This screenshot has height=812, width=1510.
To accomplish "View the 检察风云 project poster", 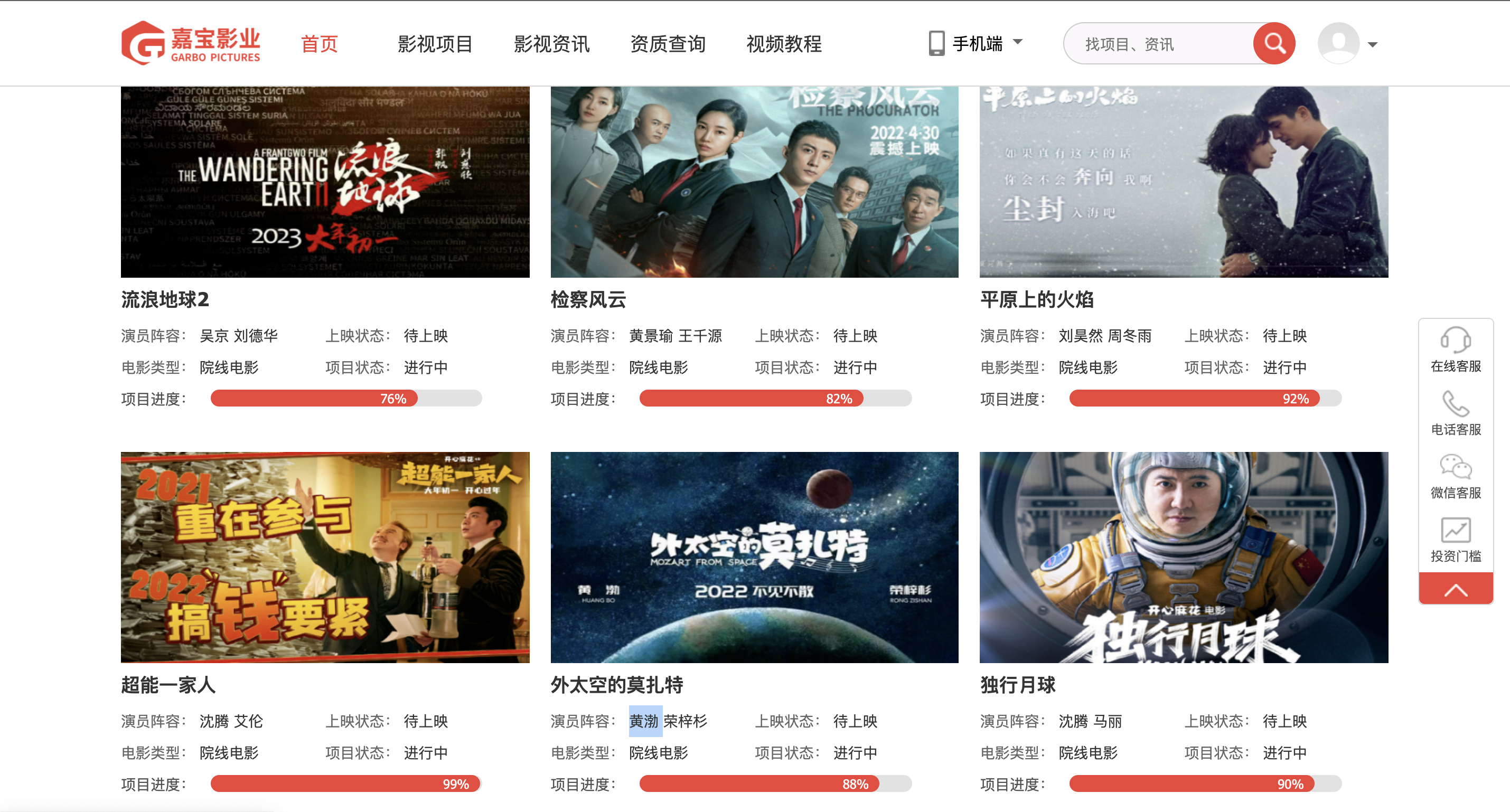I will (x=754, y=182).
